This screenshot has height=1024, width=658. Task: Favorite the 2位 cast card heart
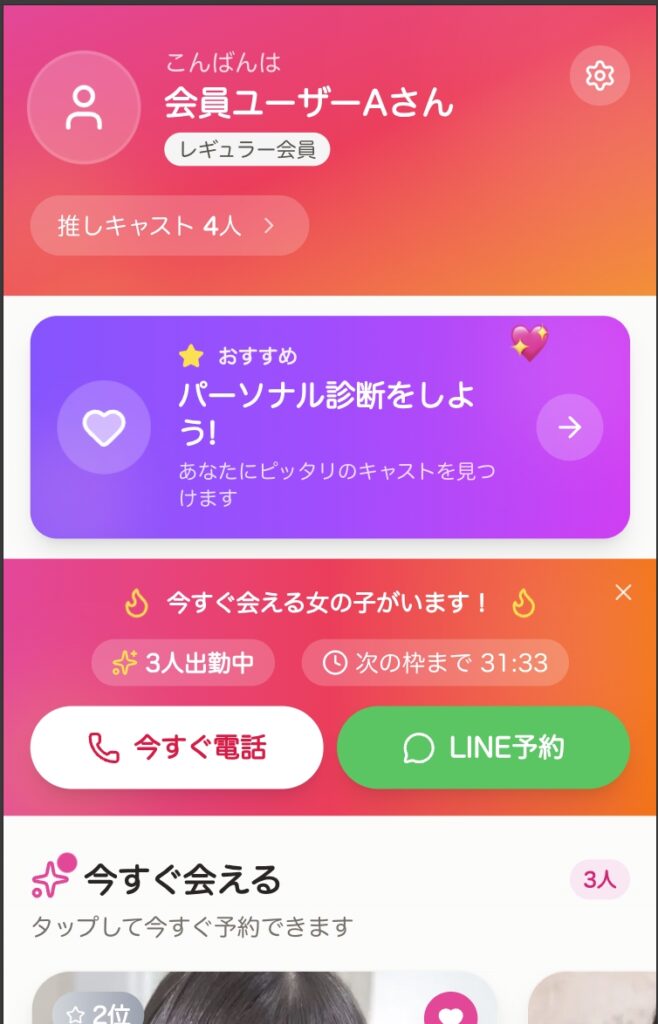click(x=450, y=1008)
